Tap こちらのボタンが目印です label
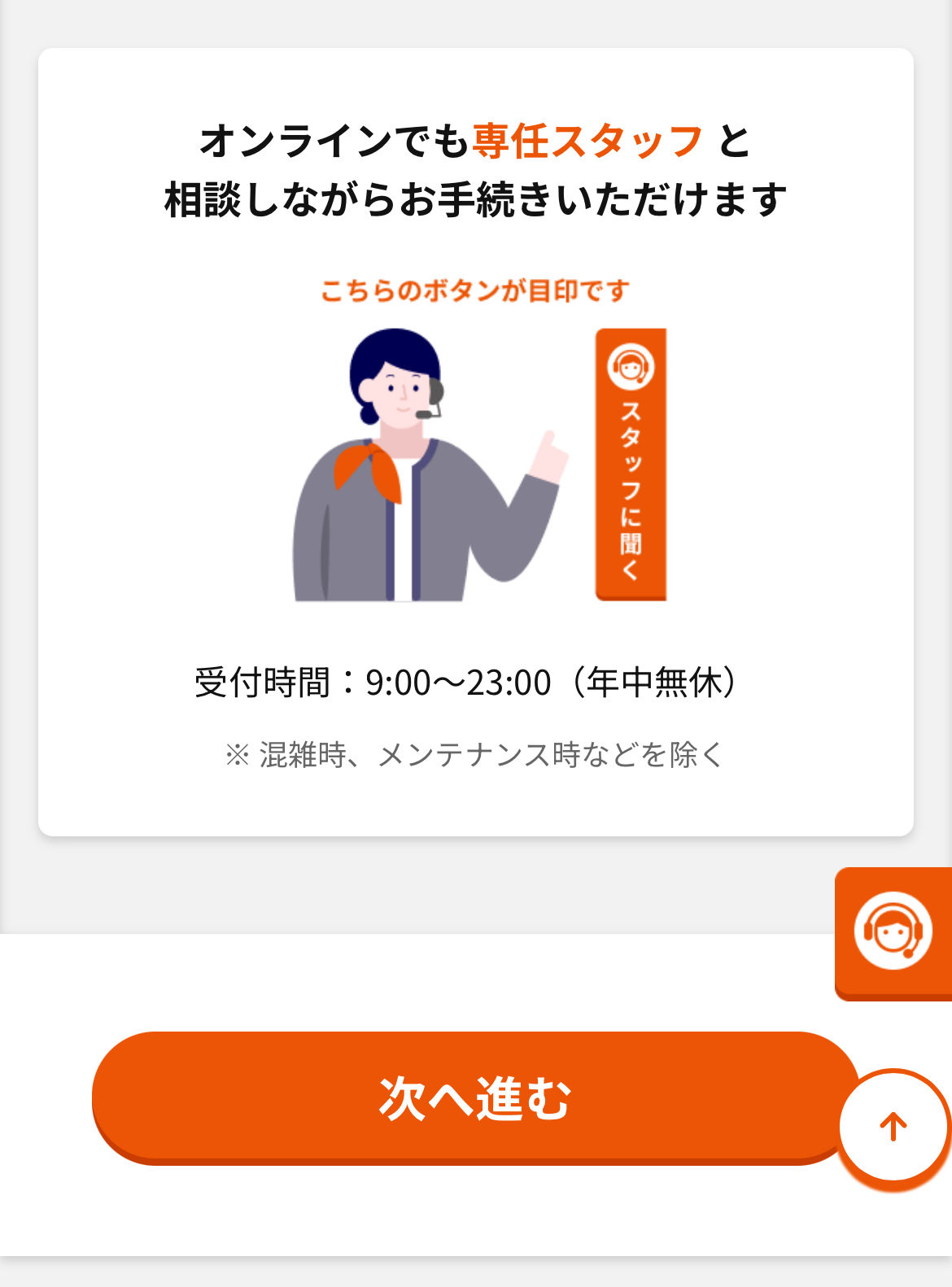The image size is (952, 1287). (476, 288)
